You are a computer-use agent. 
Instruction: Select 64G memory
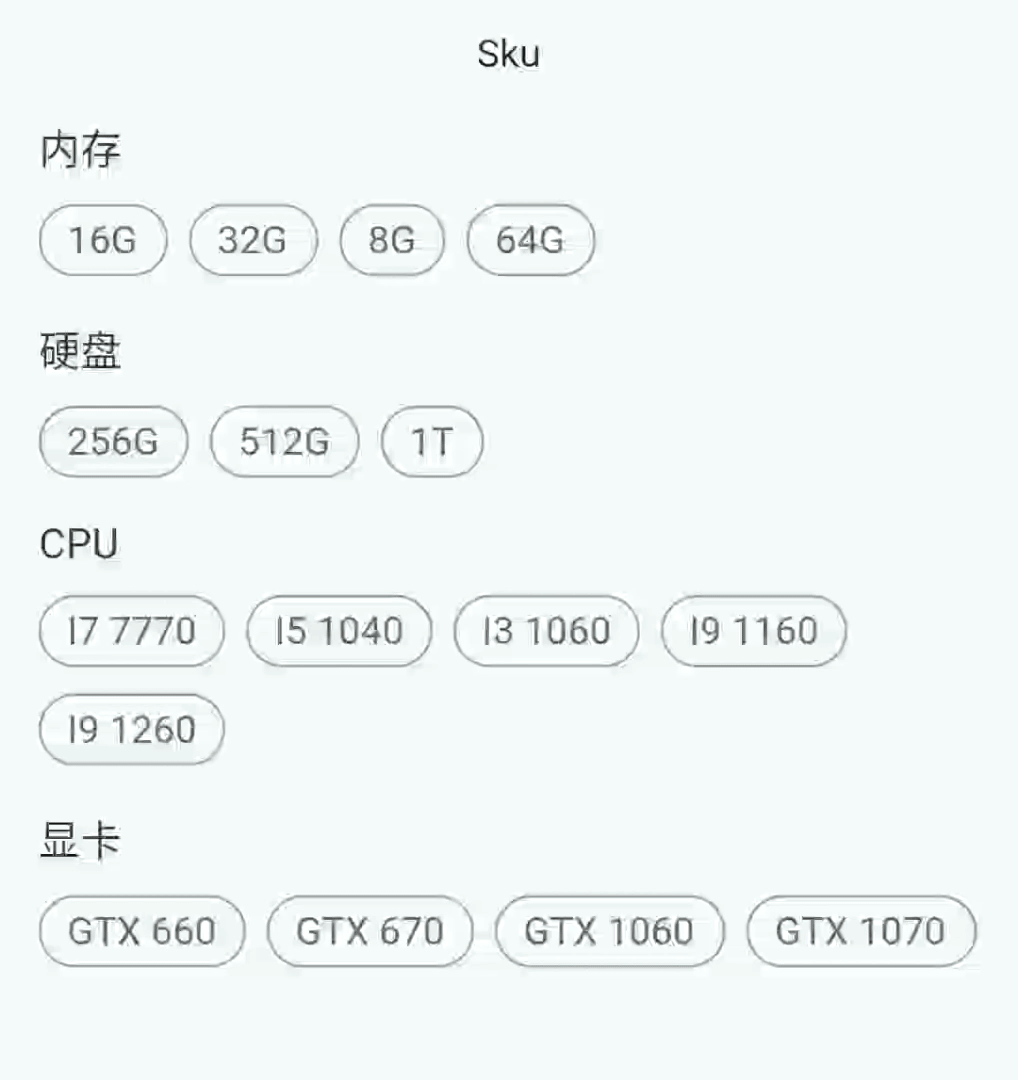pyautogui.click(x=531, y=240)
